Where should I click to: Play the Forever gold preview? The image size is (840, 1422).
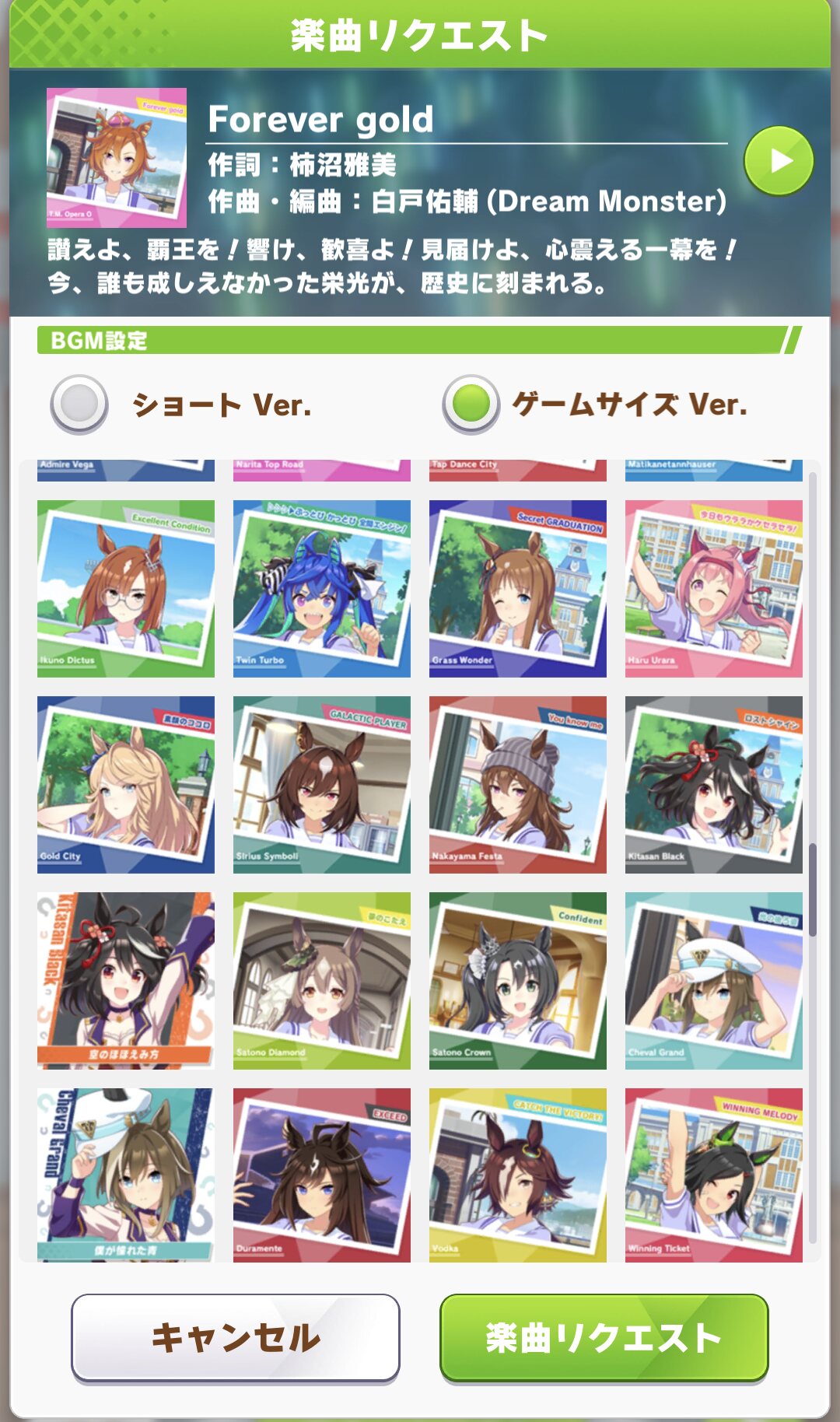point(779,161)
